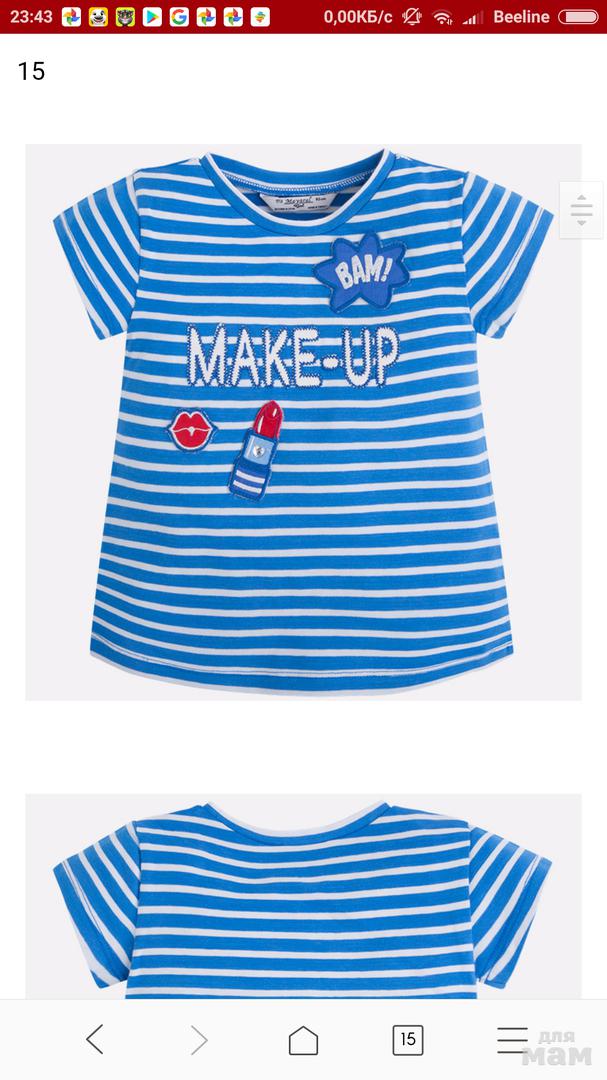Screen dimensions: 607x1080
Task: Tap the fast-scroll handle at the page edge
Action: tap(581, 210)
